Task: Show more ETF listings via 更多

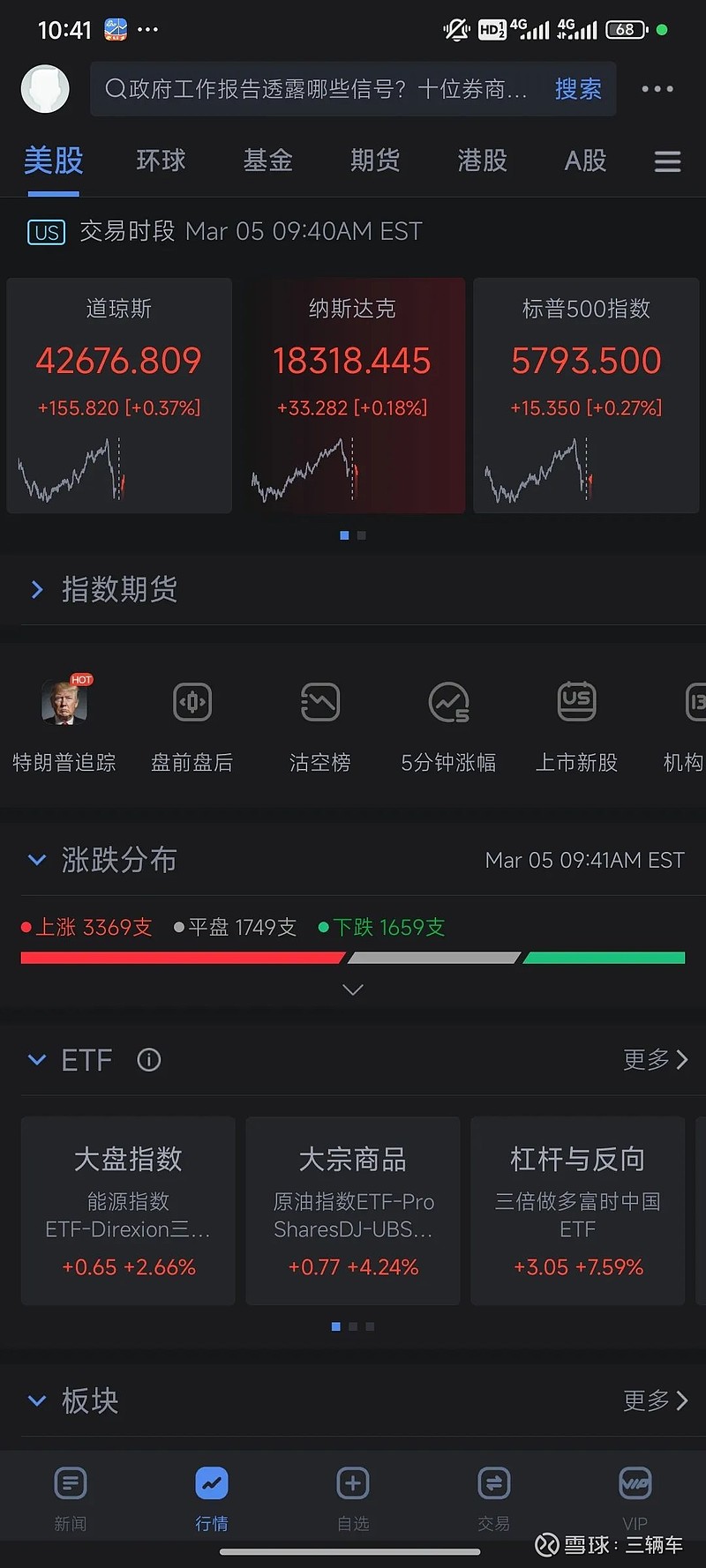Action: (655, 1060)
